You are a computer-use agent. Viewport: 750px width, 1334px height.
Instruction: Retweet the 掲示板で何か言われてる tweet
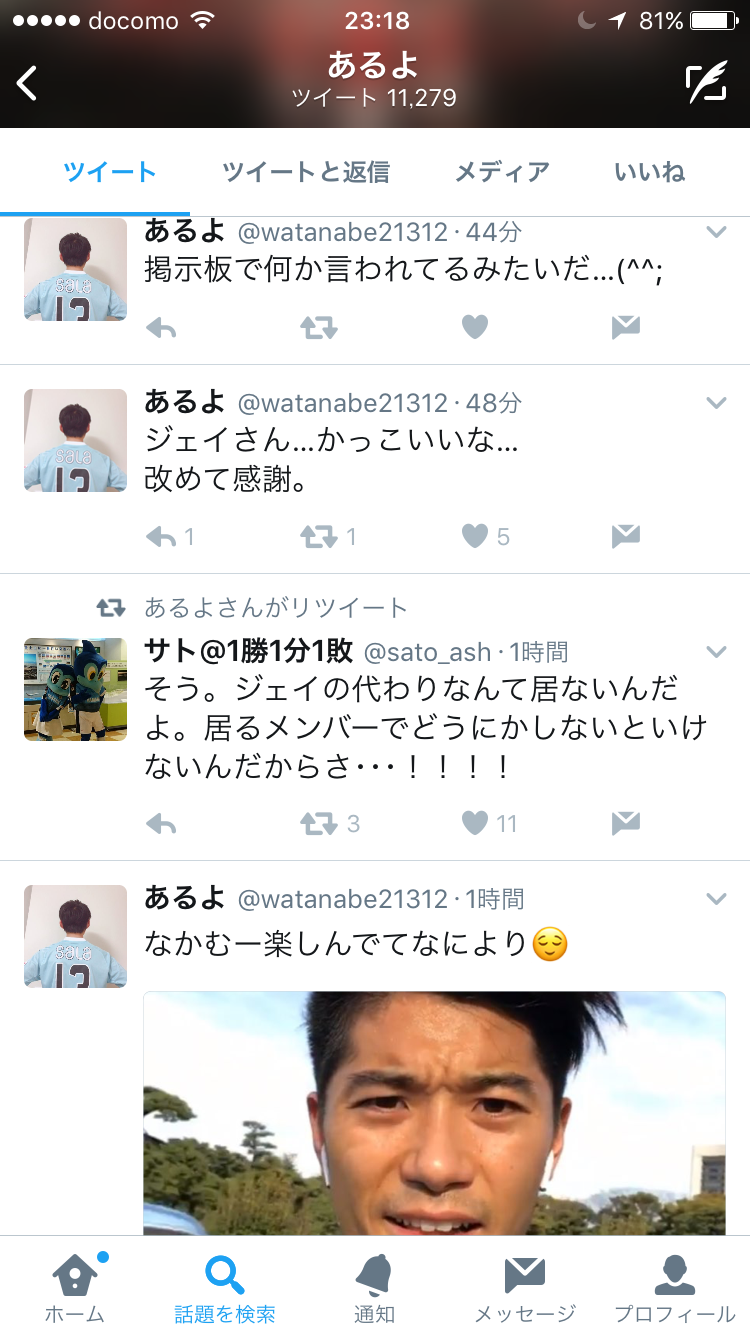coord(319,327)
